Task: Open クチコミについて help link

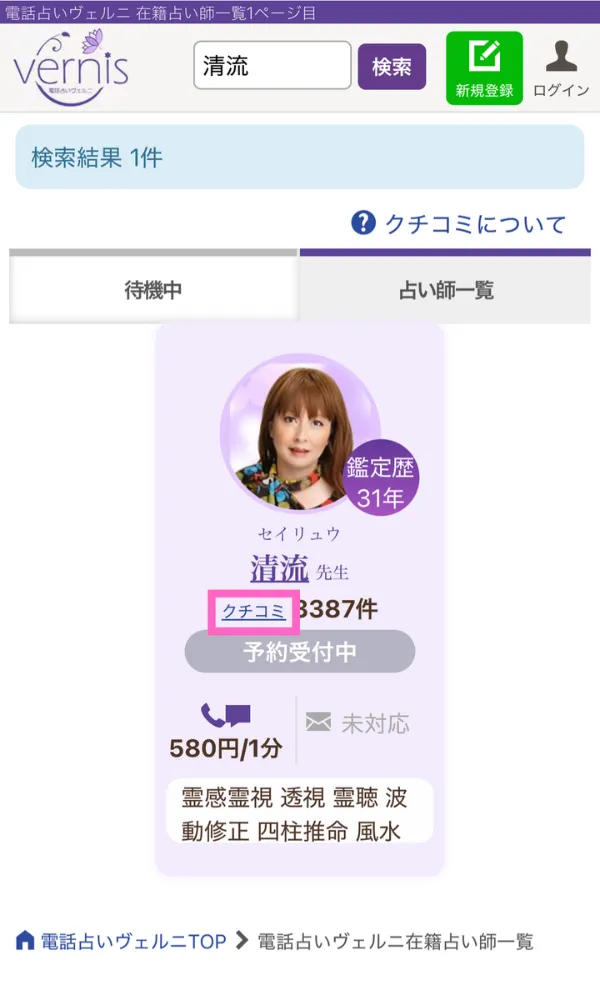Action: (x=458, y=224)
